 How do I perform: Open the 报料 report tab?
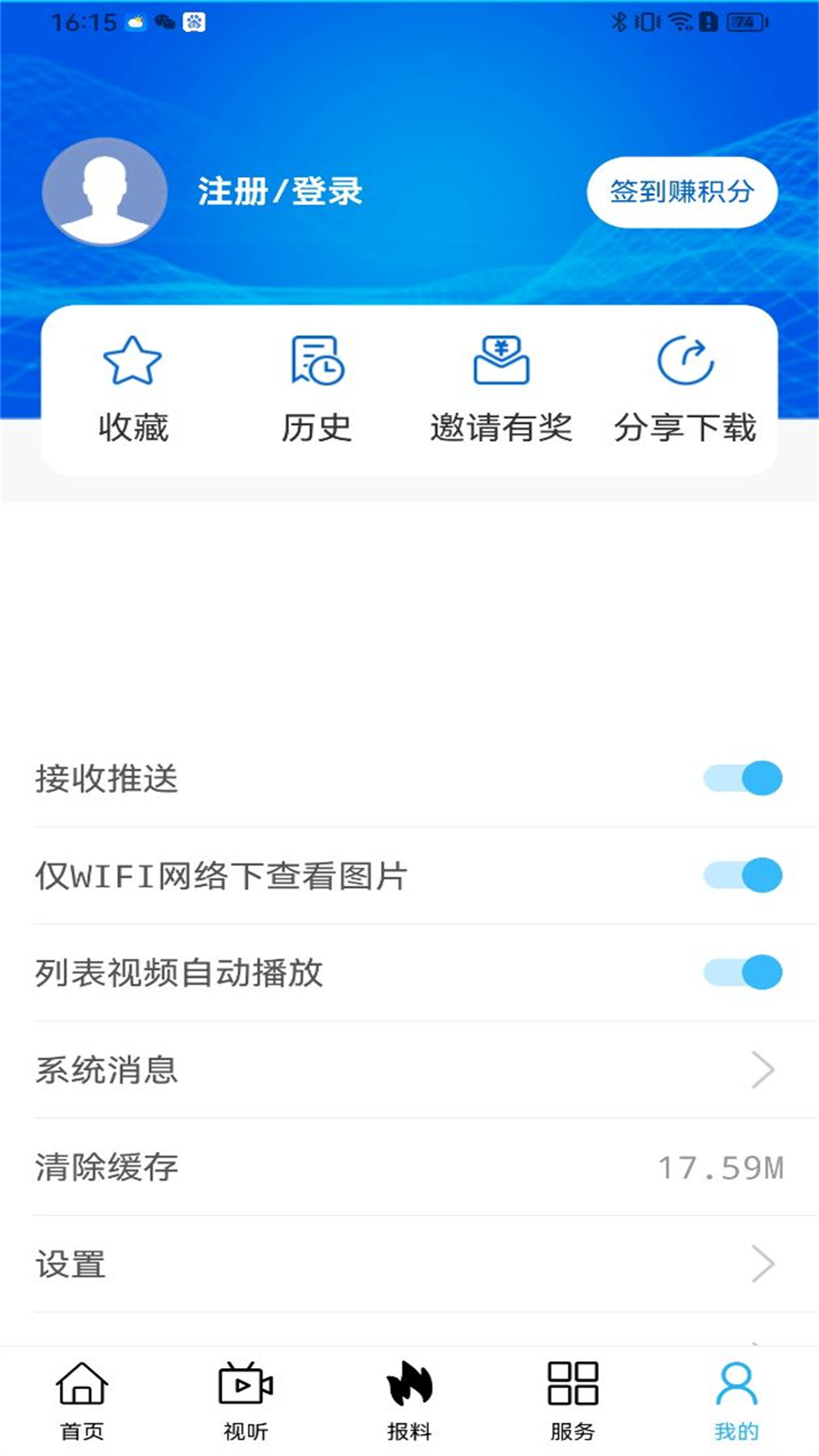pos(409,1401)
